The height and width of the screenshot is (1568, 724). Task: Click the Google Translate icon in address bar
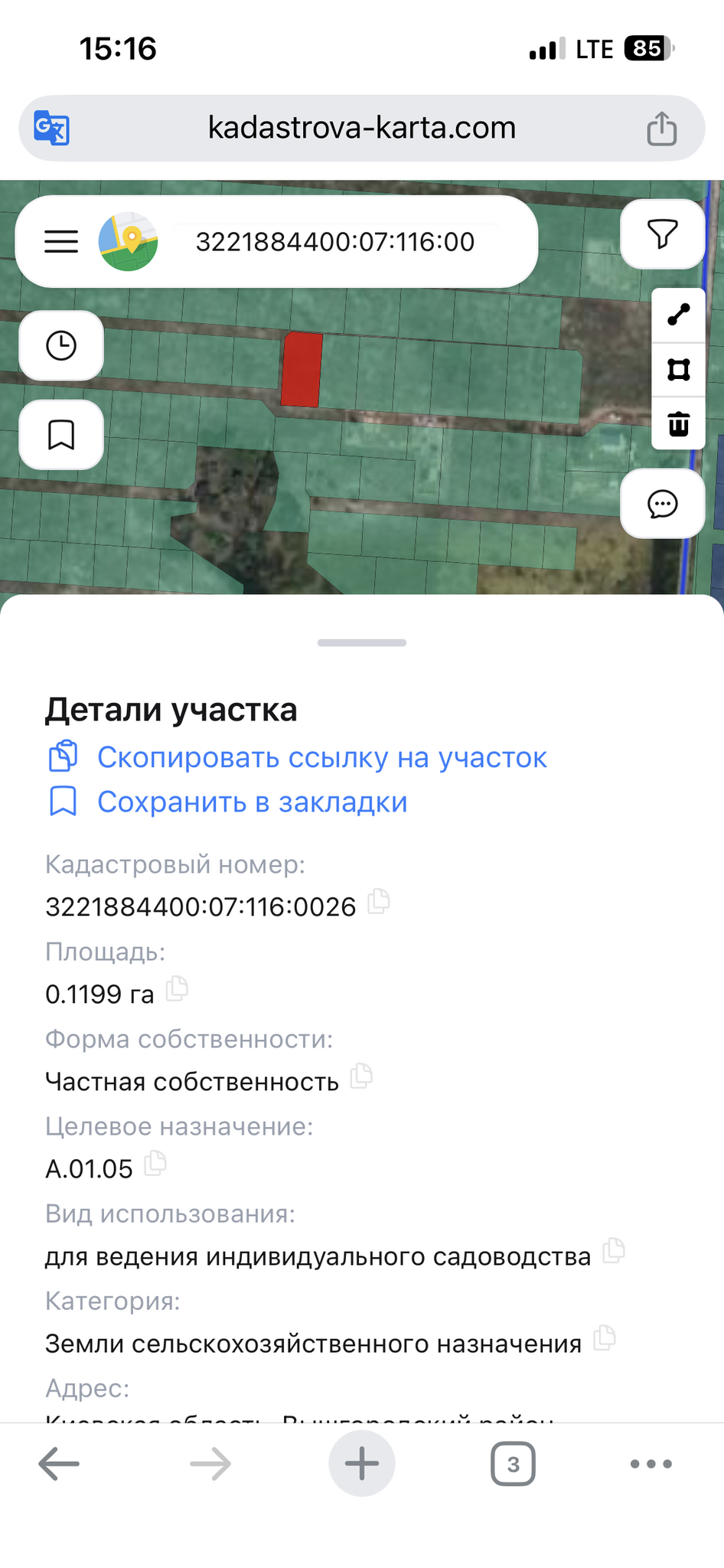[51, 128]
